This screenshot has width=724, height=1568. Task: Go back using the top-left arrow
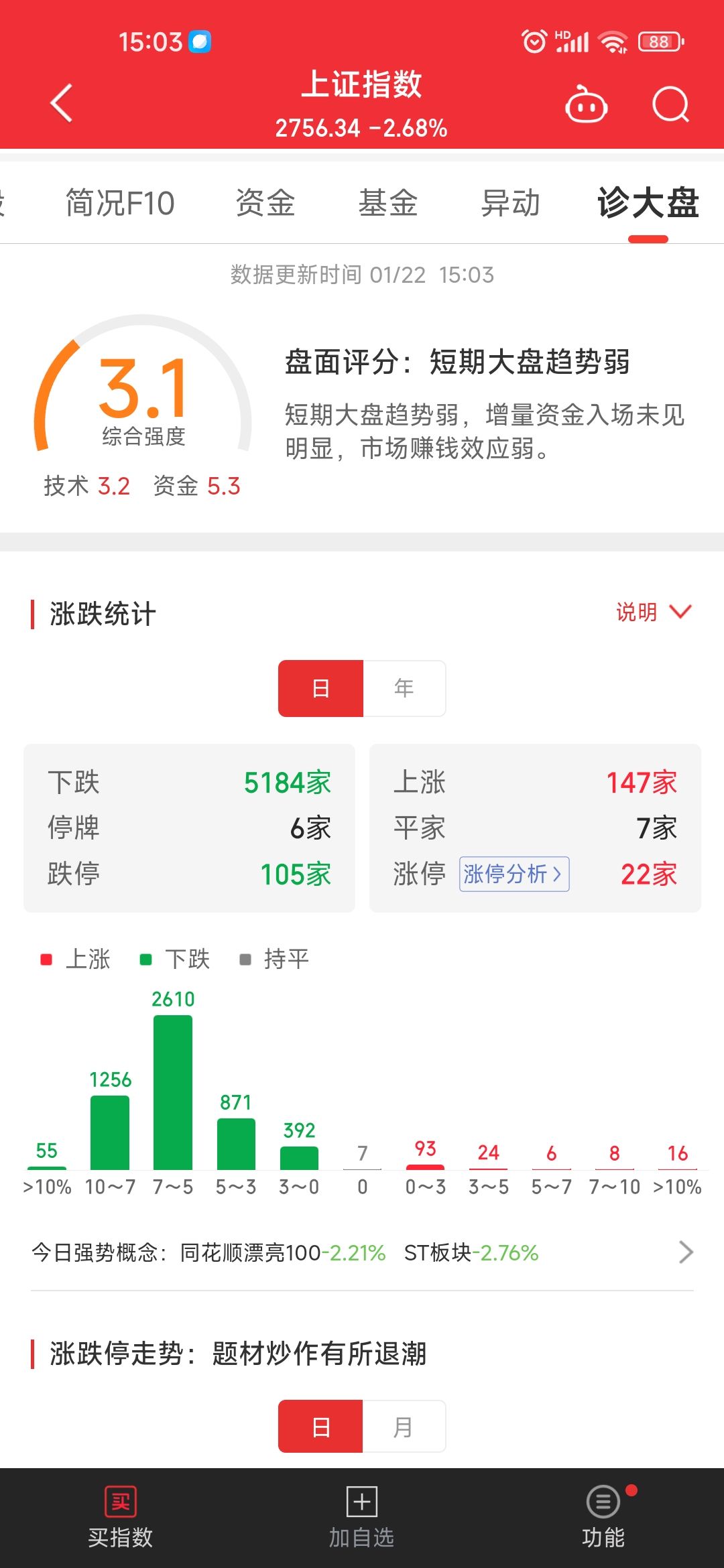(x=62, y=103)
